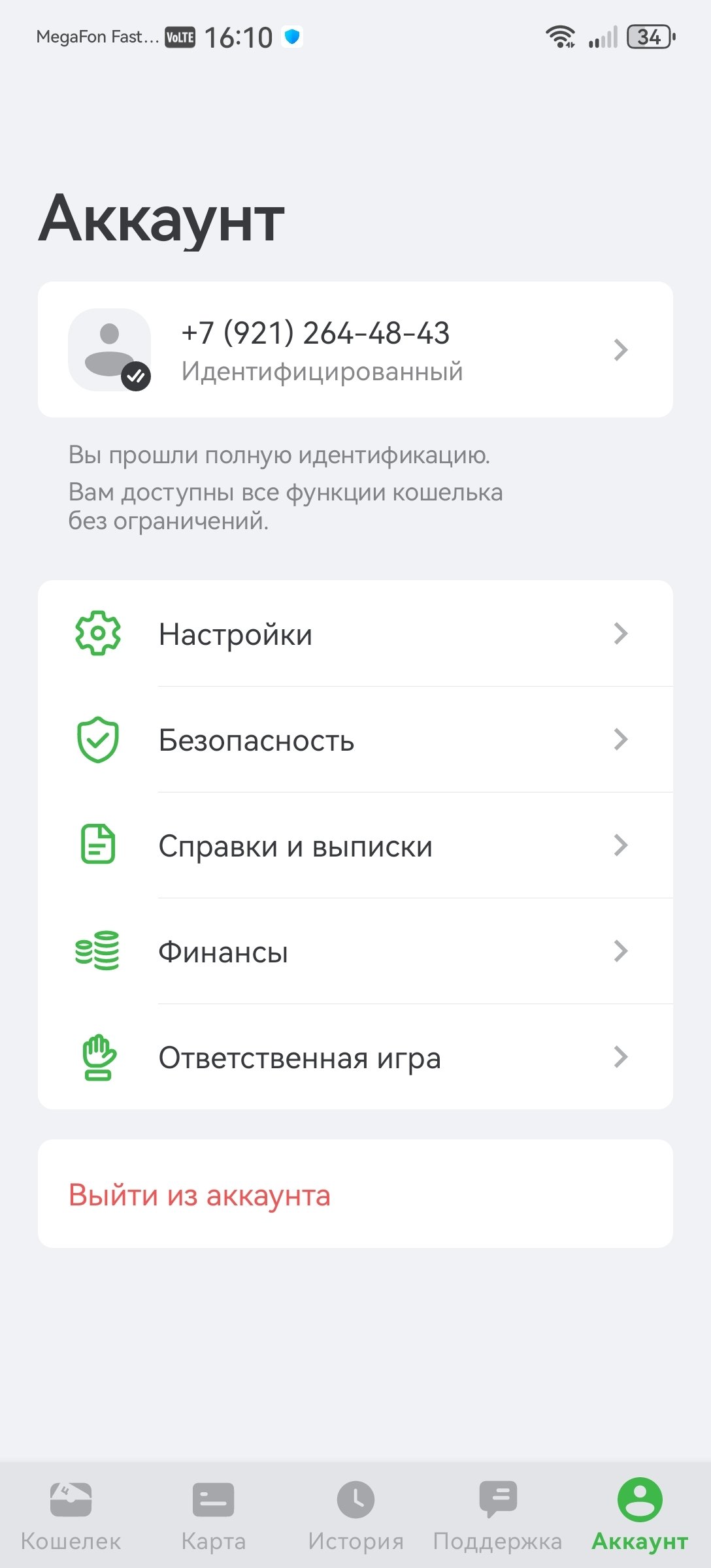Switch to the Карта tab
This screenshot has height=1568, width=711.
[x=213, y=1514]
